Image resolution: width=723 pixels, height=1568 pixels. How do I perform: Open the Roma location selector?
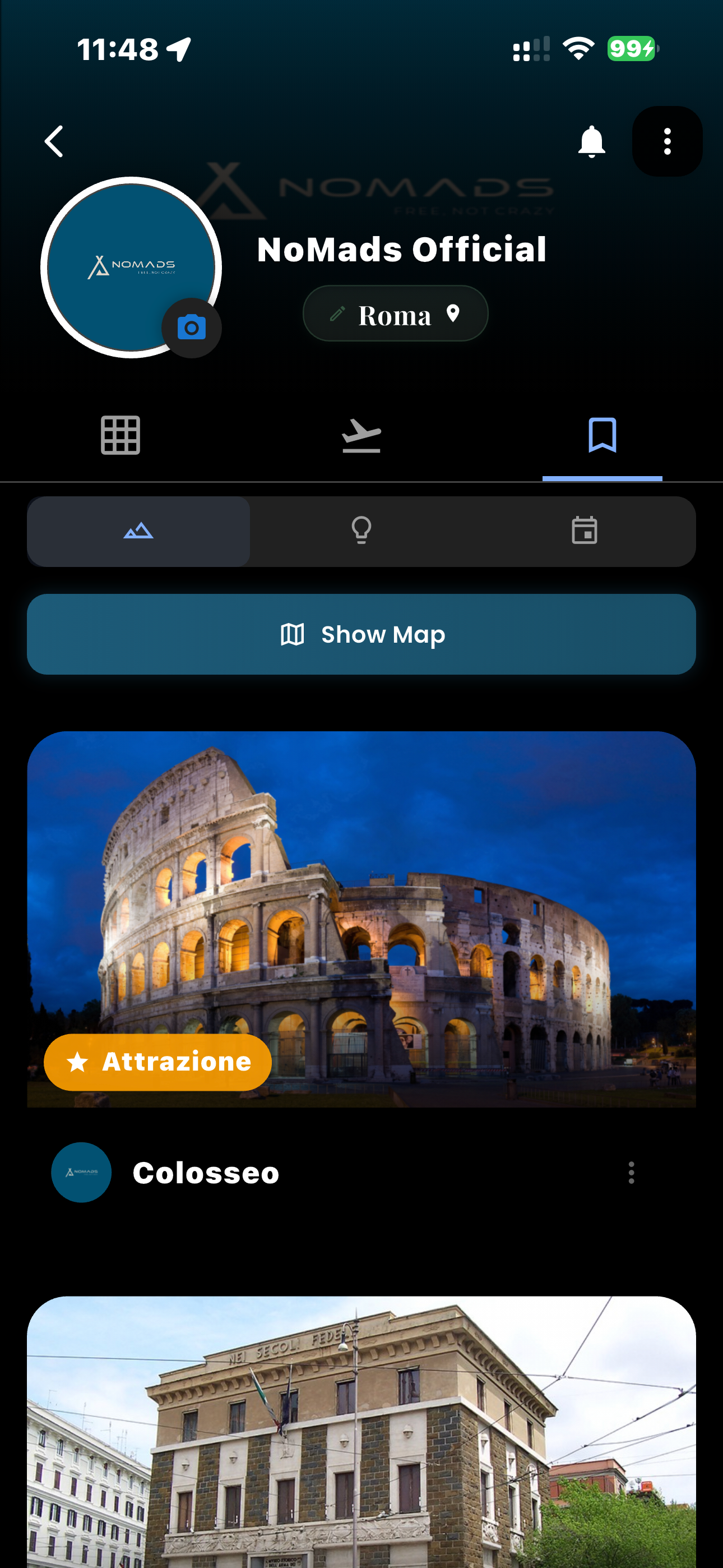pos(395,313)
